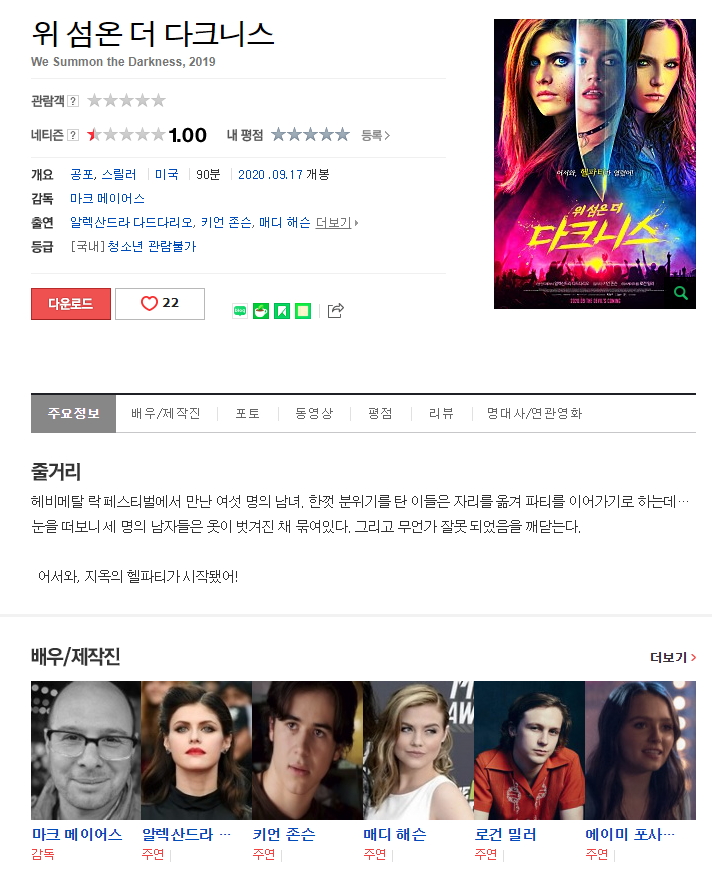This screenshot has height=874, width=712.
Task: Switch to the 배우/제작진 tab
Action: coord(166,413)
